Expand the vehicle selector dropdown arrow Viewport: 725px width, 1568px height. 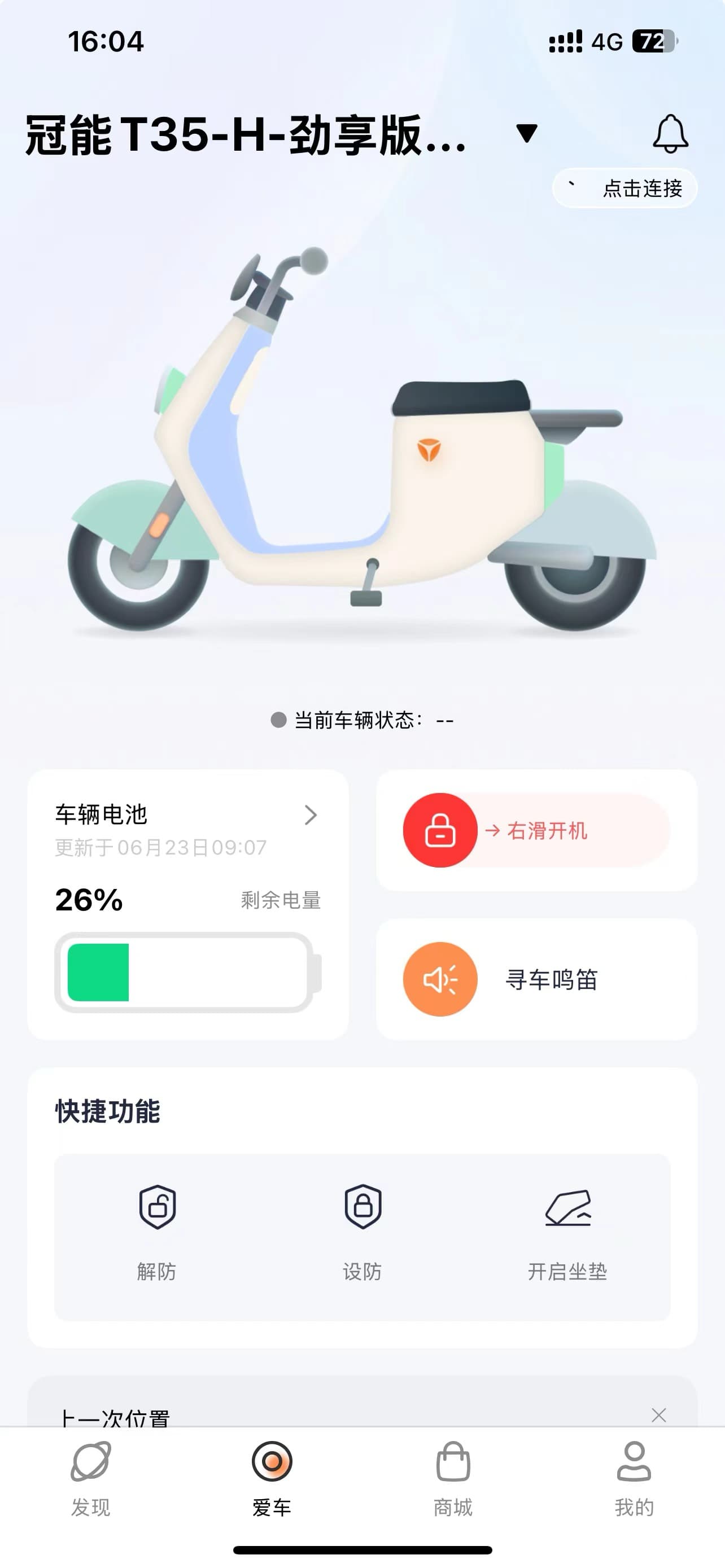[x=526, y=133]
